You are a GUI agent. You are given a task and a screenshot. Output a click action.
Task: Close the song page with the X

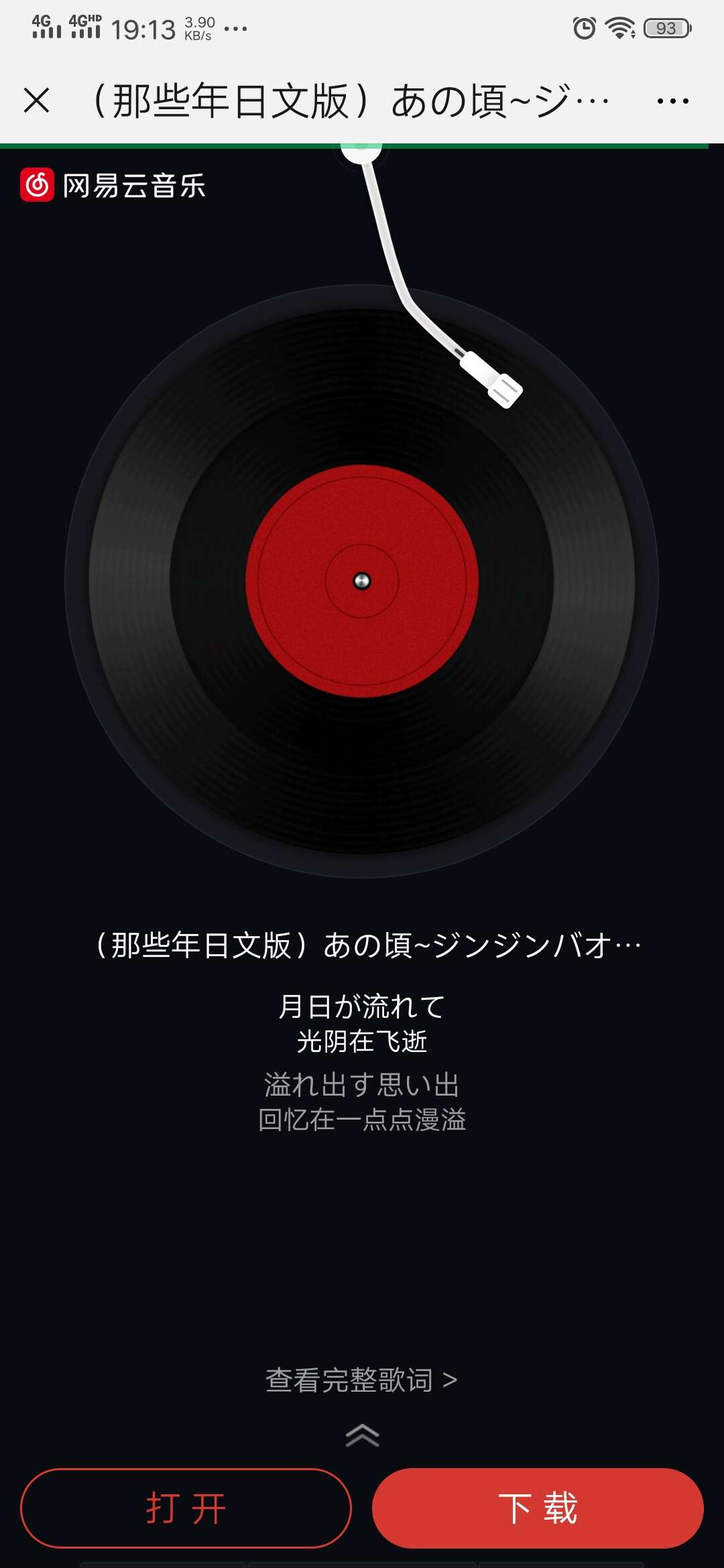click(x=36, y=101)
